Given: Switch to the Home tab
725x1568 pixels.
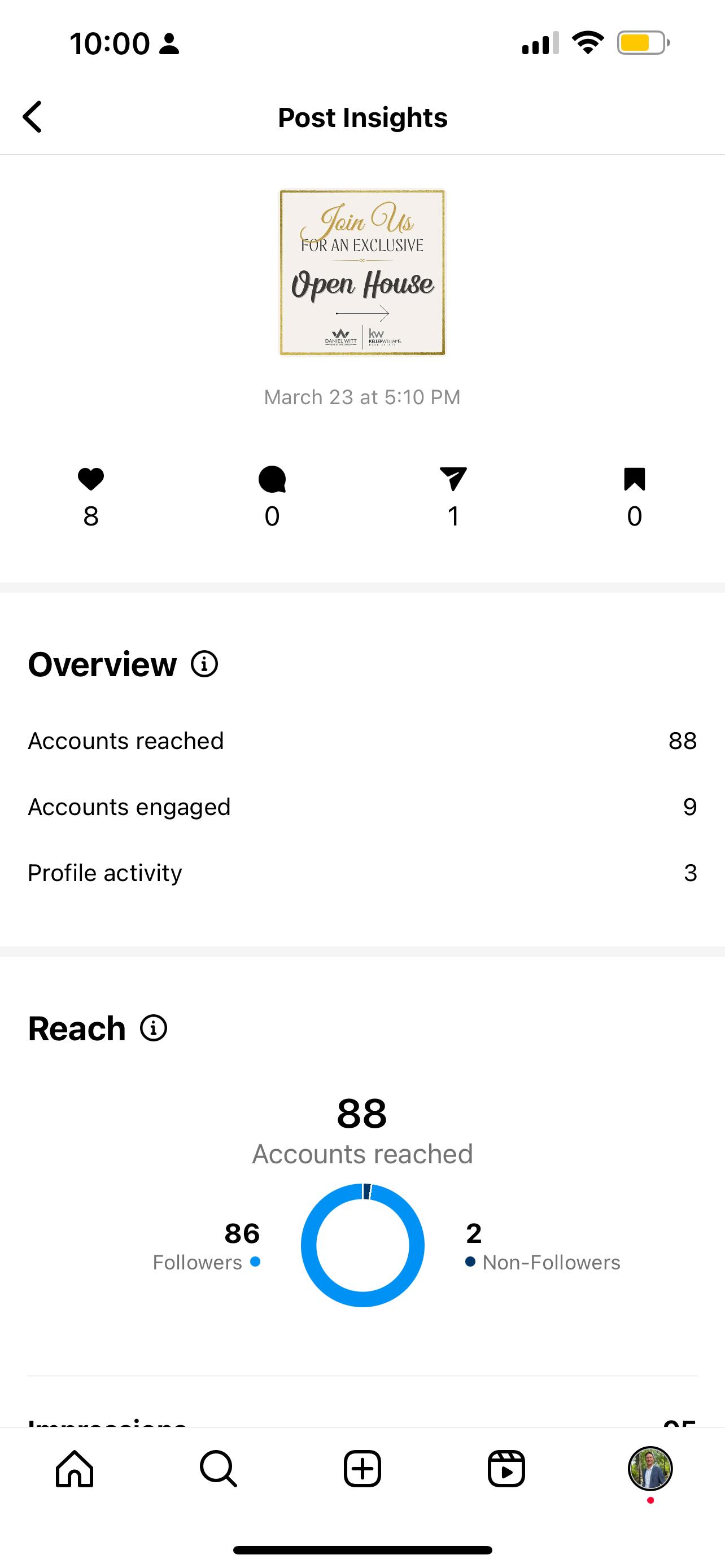Looking at the screenshot, I should click(x=75, y=1468).
